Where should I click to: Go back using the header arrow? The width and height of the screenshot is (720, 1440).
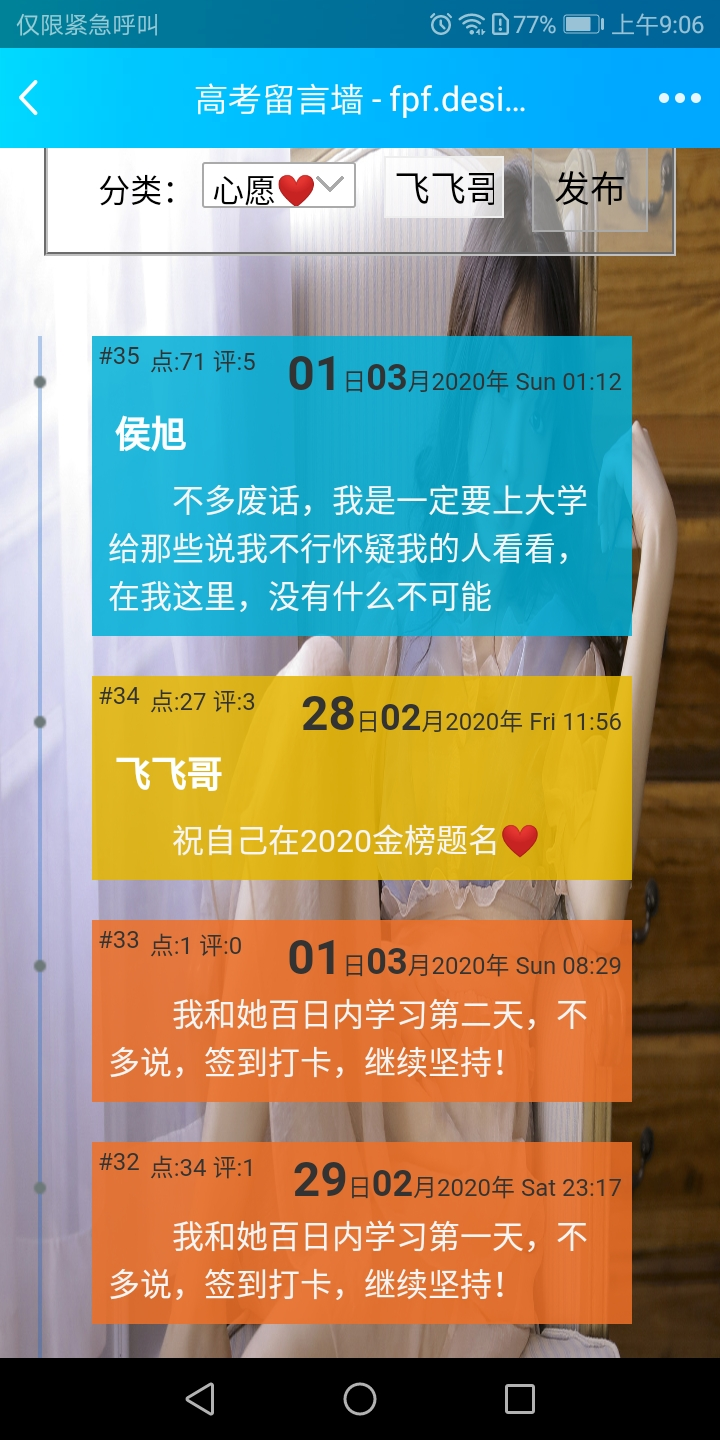29,98
